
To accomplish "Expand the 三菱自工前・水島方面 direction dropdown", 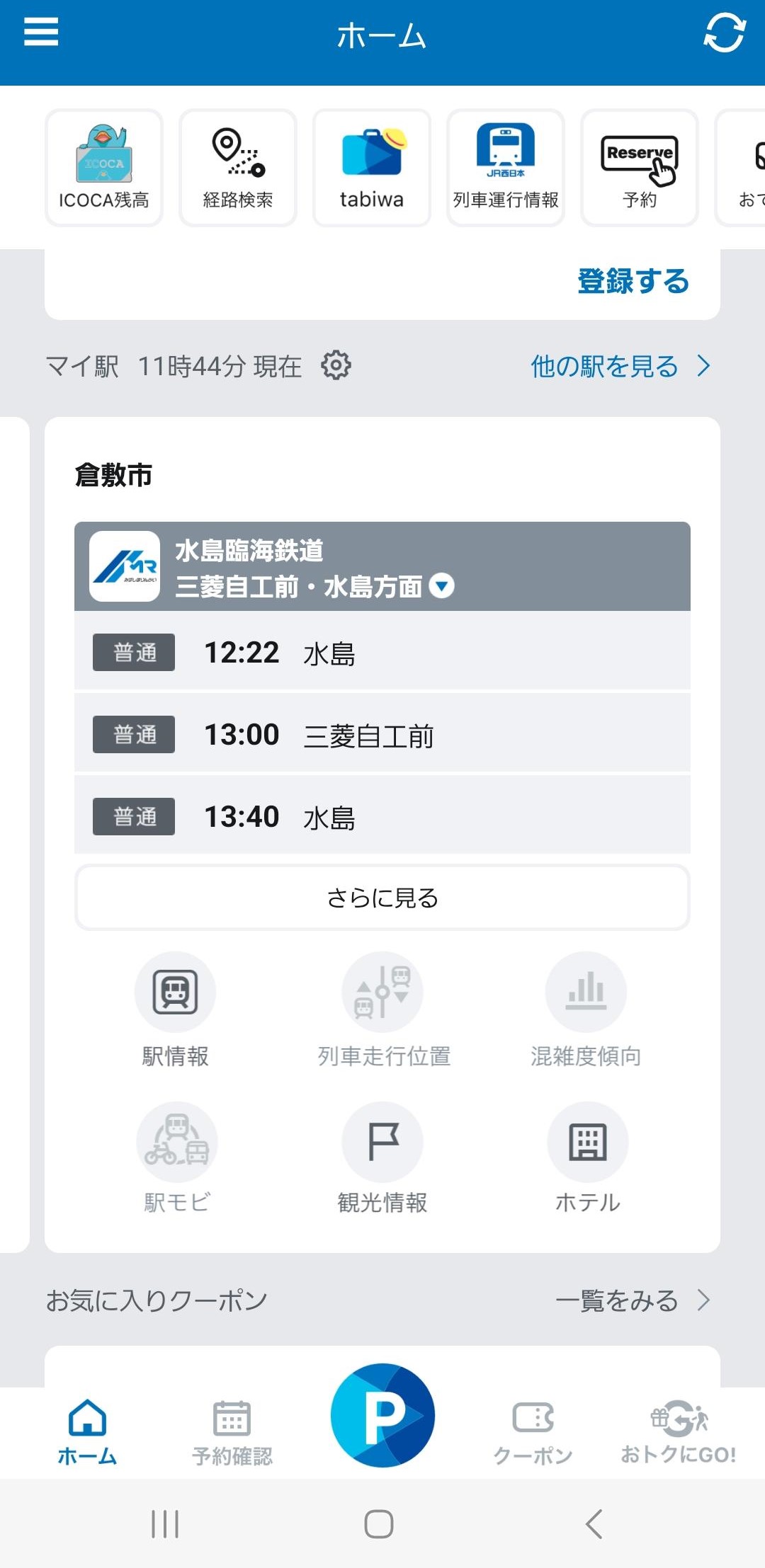I will click(442, 586).
